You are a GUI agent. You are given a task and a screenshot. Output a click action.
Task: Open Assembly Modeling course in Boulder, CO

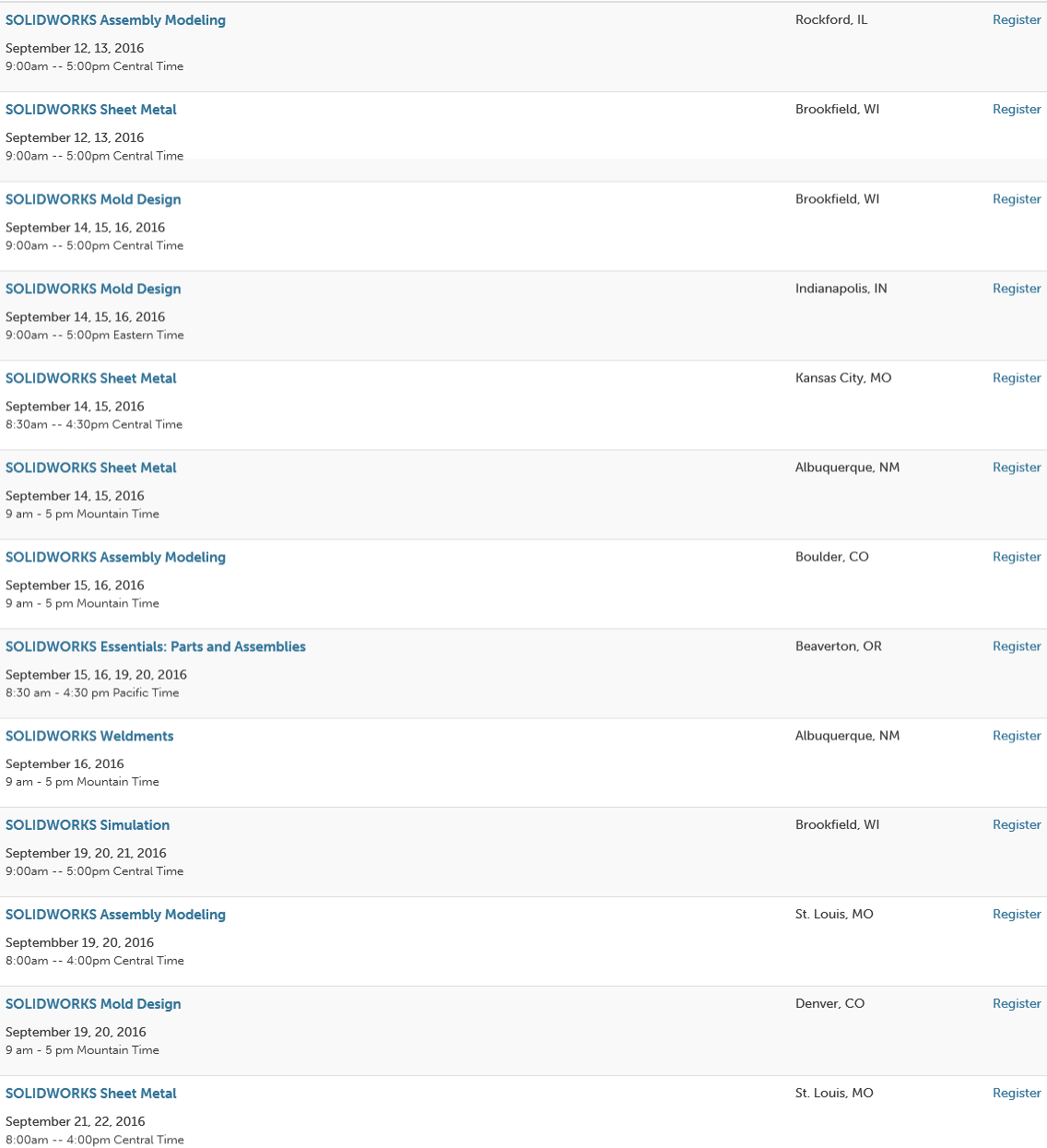115,557
